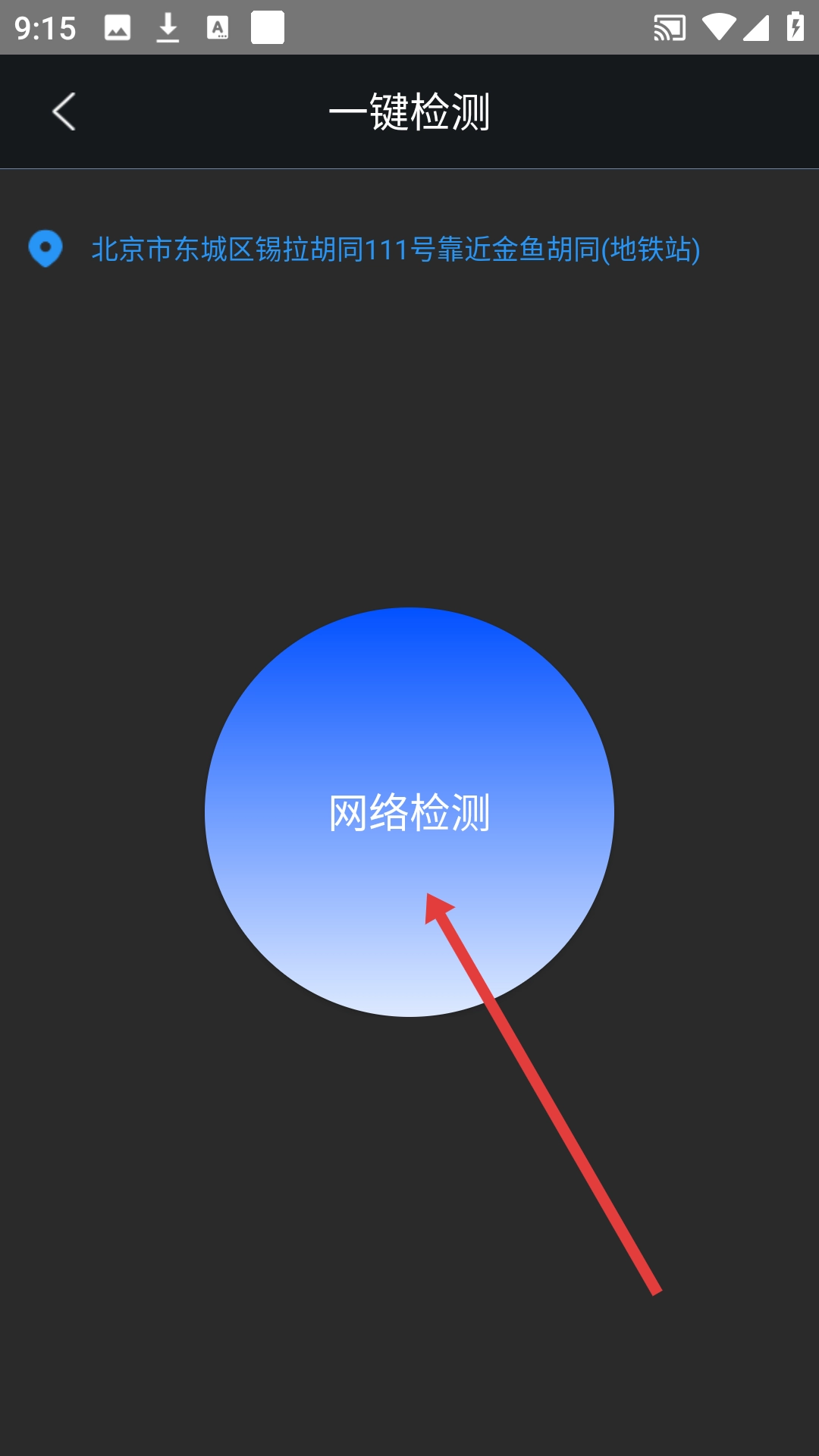Open the Beijing location address link
Screen dimensions: 819x1456
tap(395, 249)
